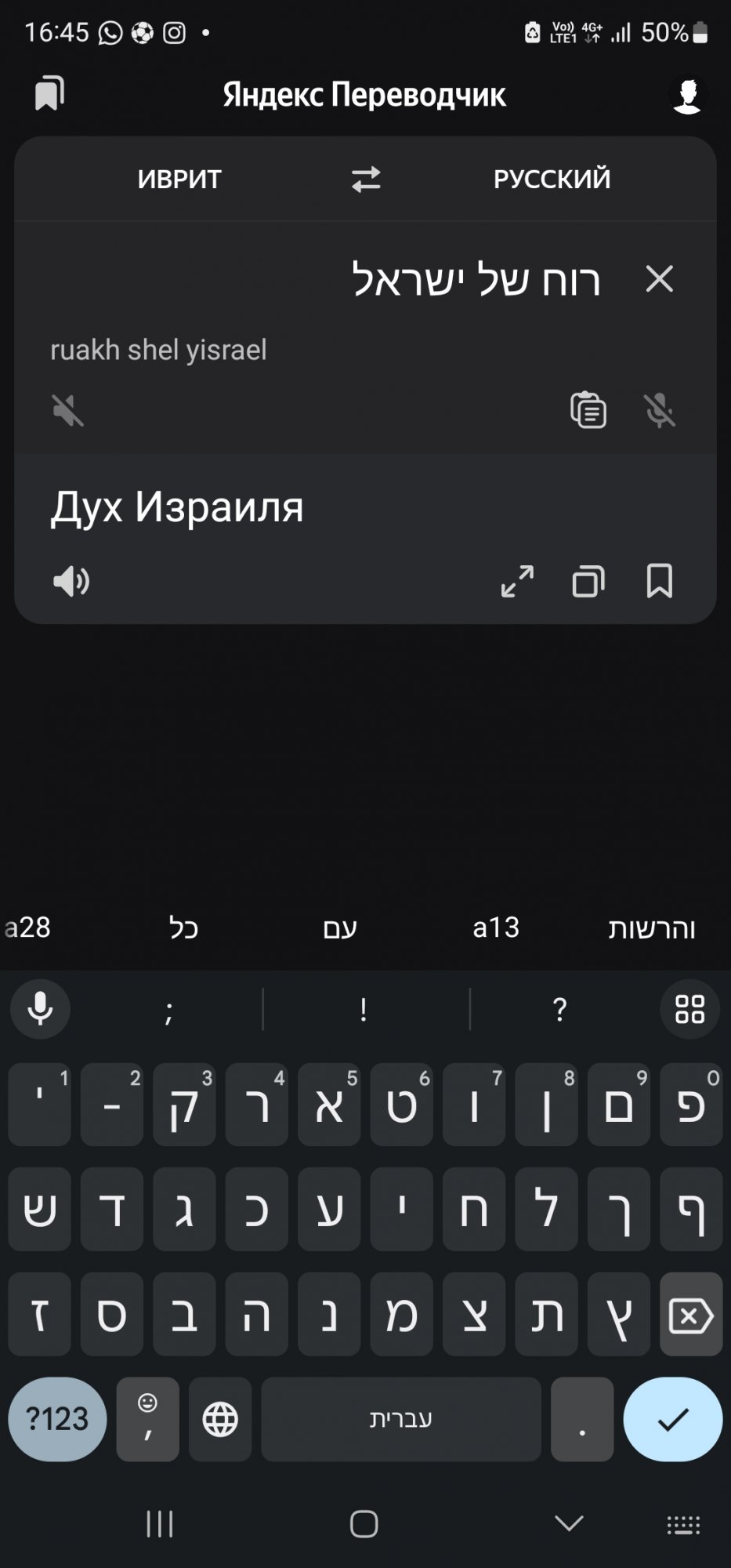Open saved translations collection icon

(49, 94)
